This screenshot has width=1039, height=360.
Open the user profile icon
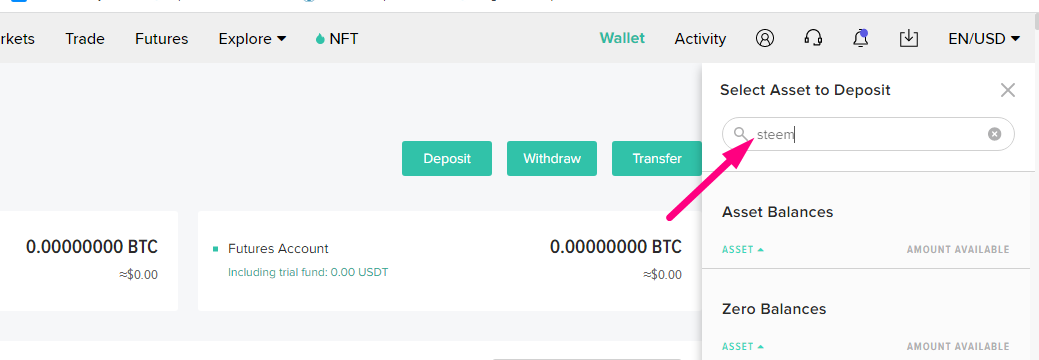point(765,38)
